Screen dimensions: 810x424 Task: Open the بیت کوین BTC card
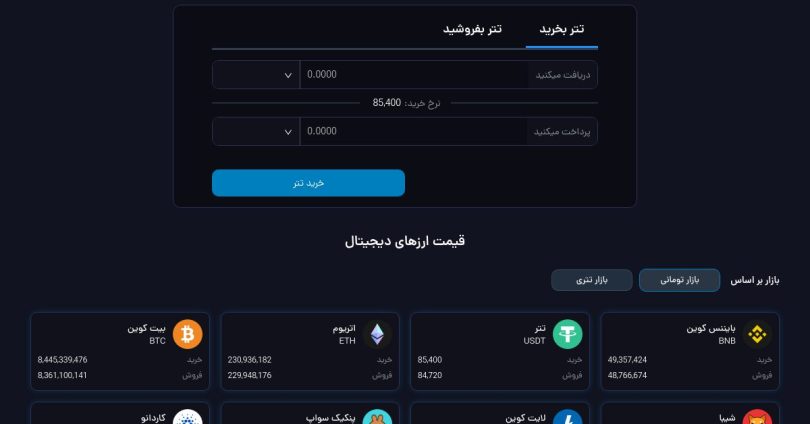[x=118, y=350]
